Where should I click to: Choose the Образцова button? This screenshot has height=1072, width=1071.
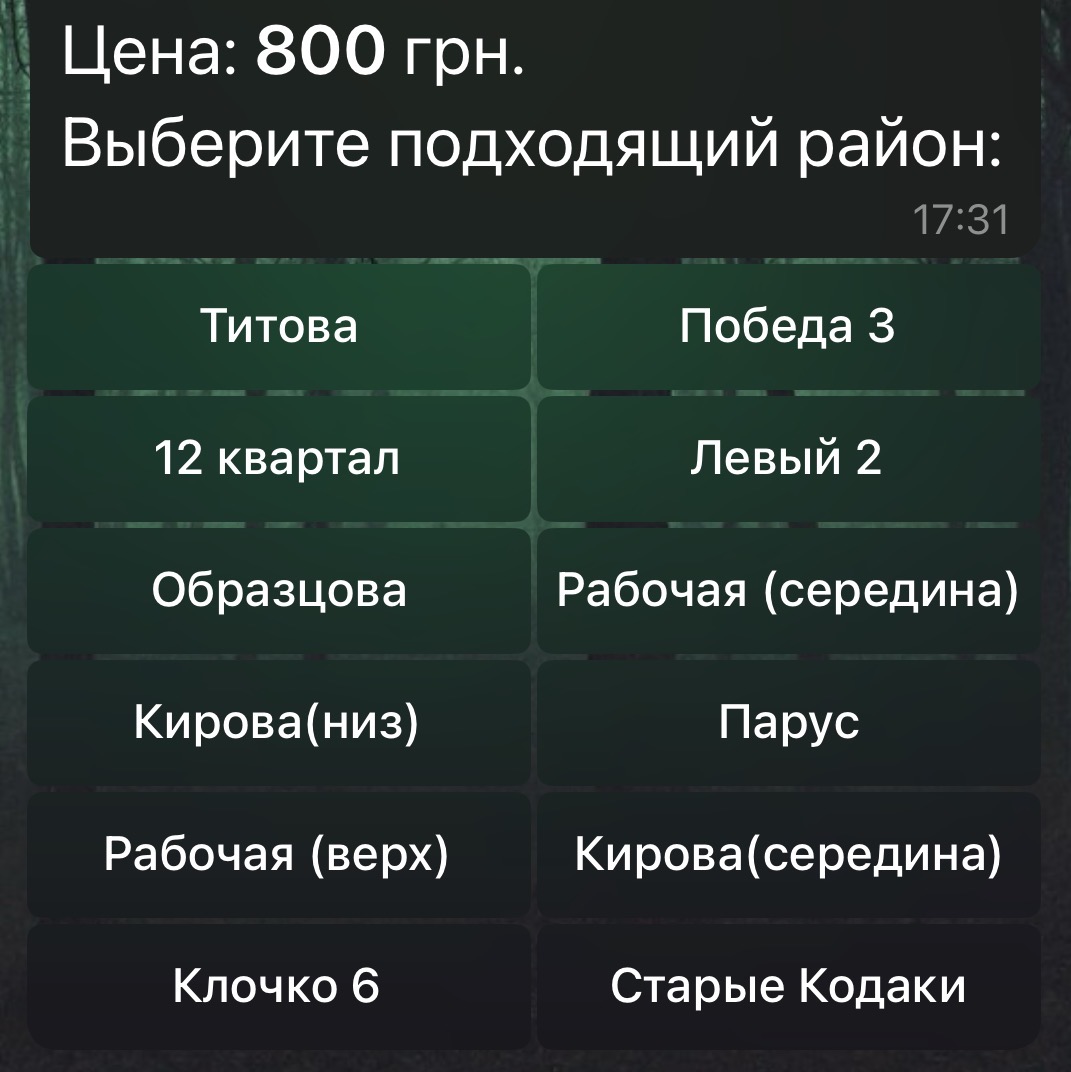279,591
